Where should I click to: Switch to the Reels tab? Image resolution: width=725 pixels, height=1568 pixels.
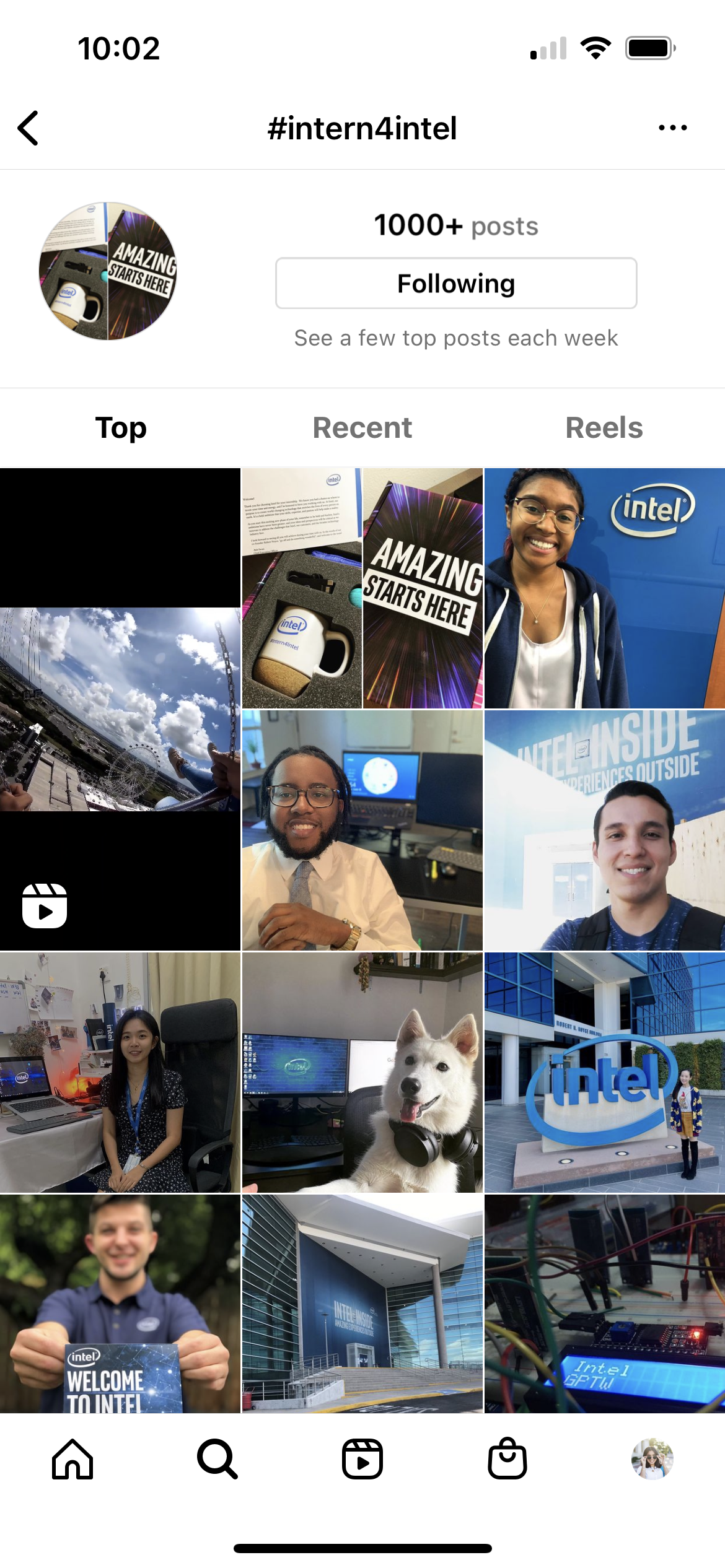tap(604, 428)
